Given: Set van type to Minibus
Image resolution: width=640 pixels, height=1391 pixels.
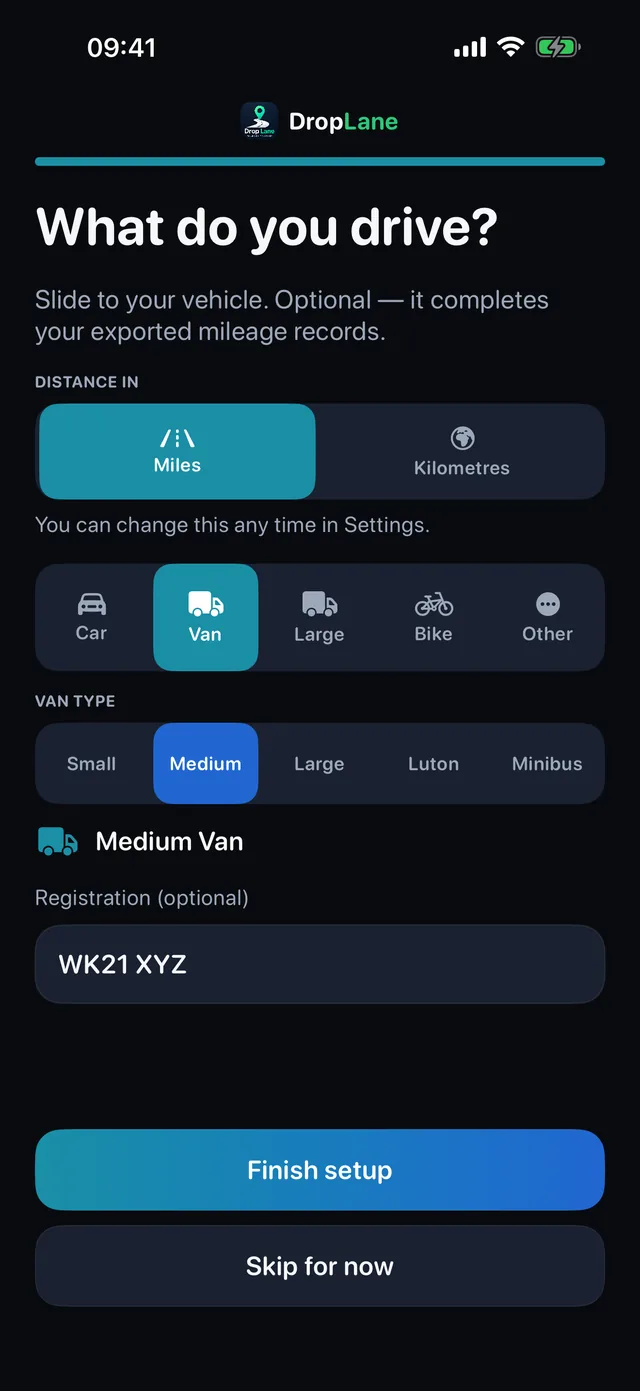Looking at the screenshot, I should coord(547,763).
